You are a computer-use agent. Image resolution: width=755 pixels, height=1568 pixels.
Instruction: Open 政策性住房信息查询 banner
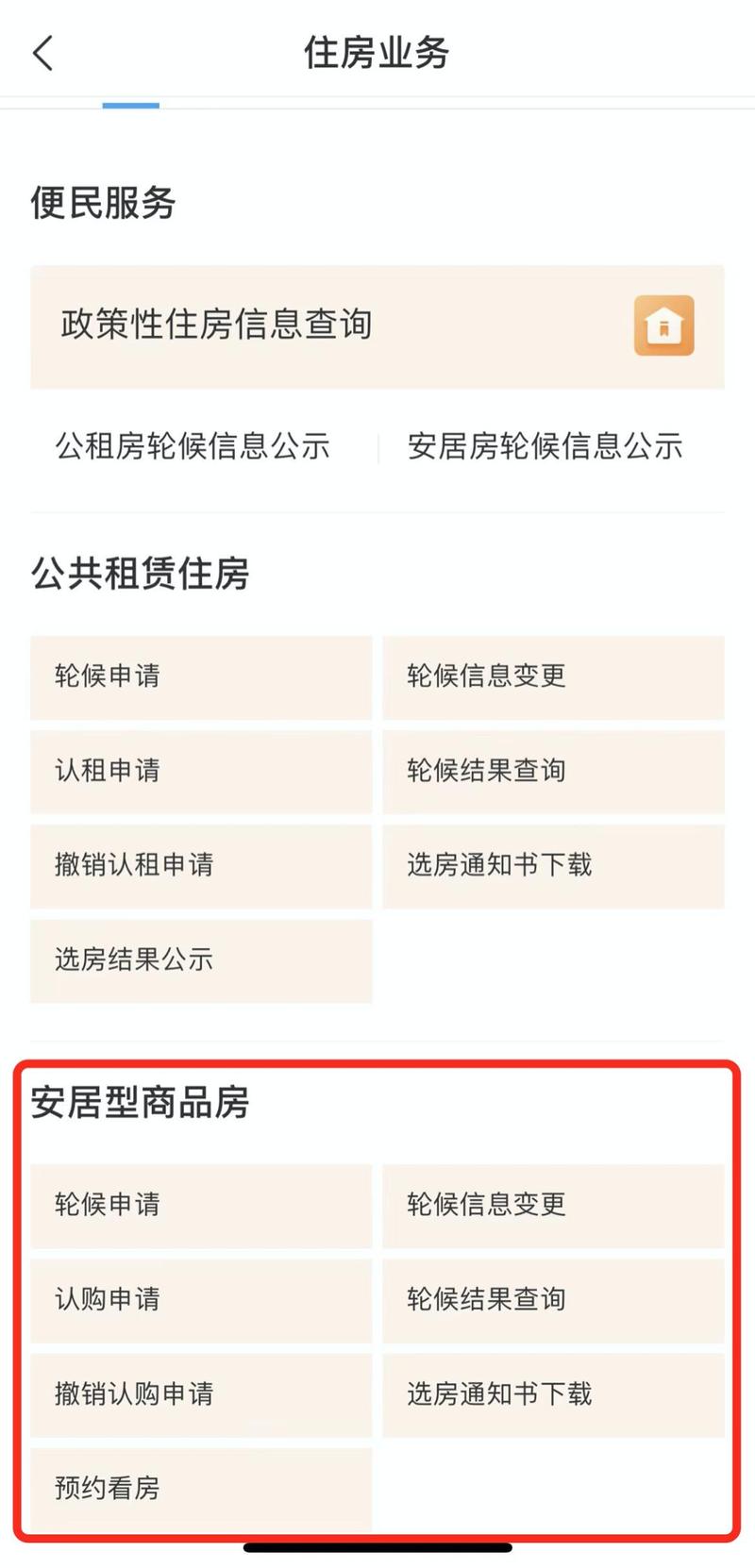point(377,325)
